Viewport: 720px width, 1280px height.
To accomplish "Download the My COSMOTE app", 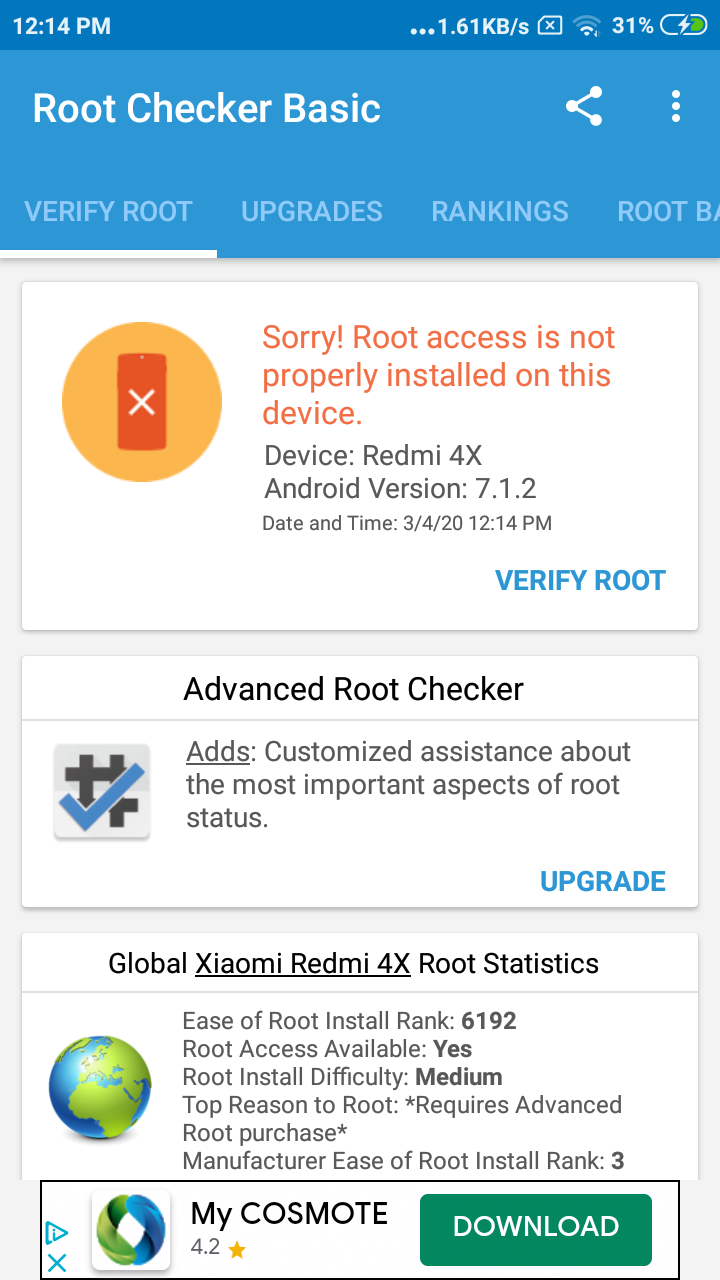I will point(536,1226).
